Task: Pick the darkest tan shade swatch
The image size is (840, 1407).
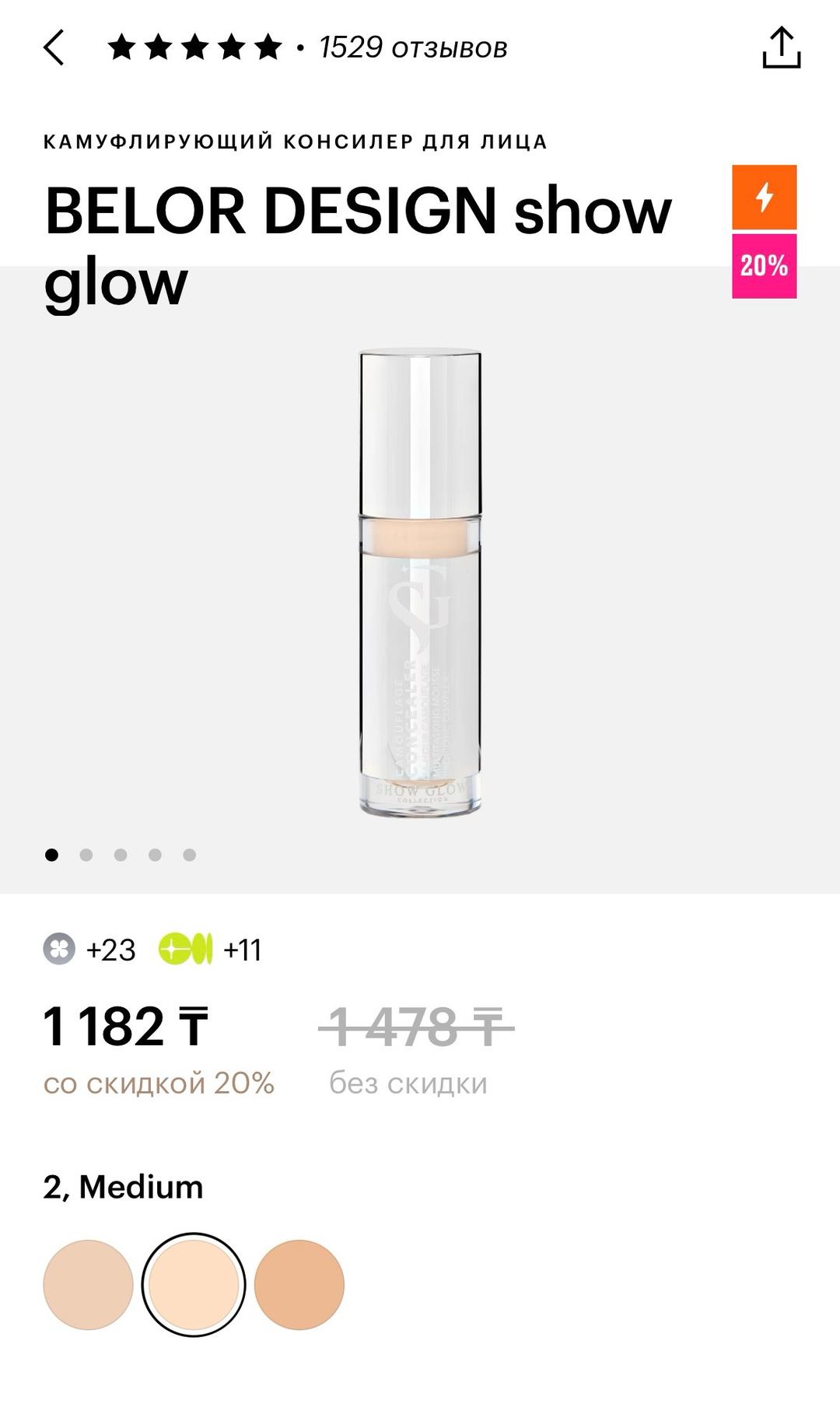Action: [x=299, y=1285]
